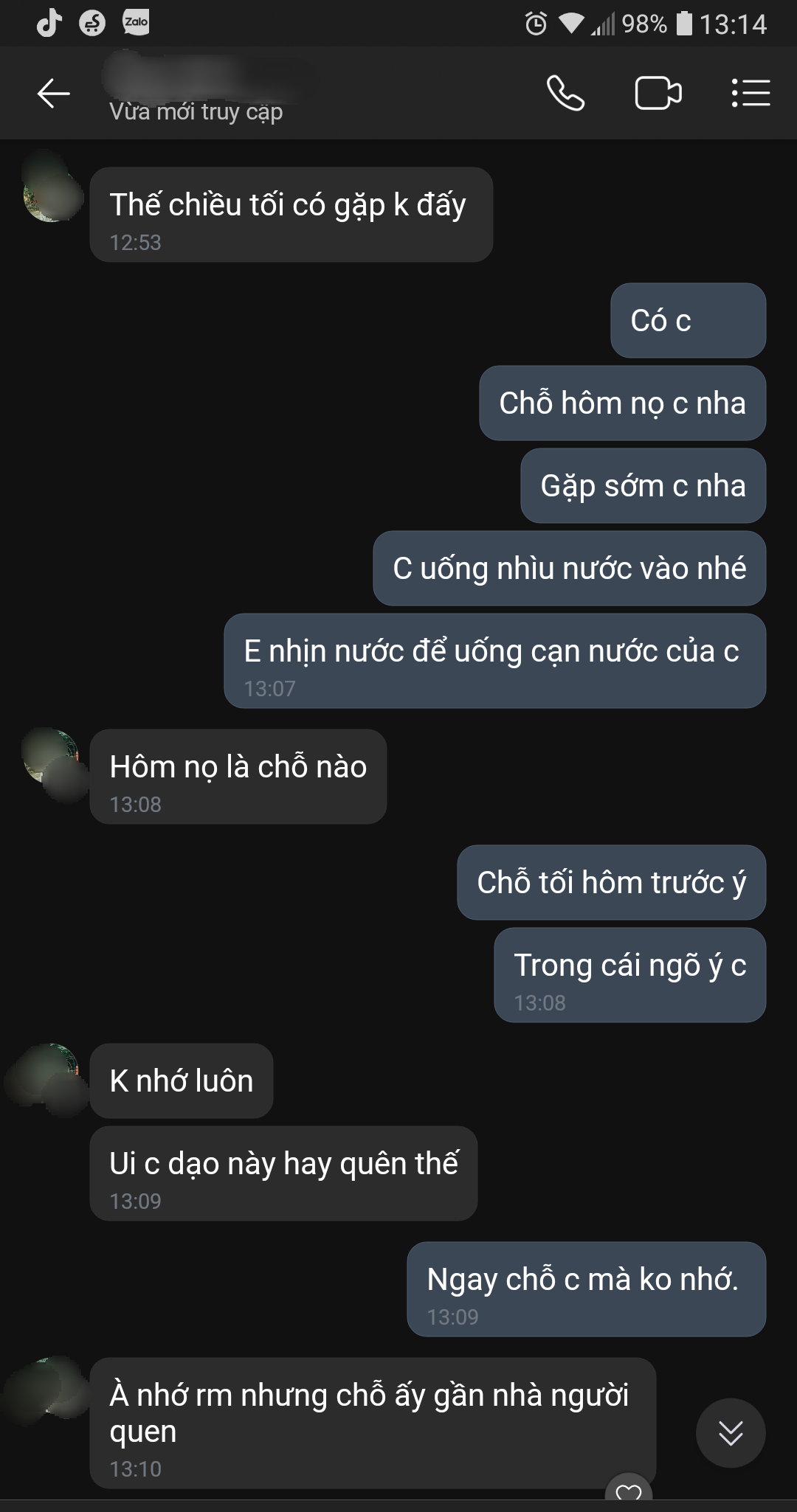Go back to the chat list
Screen dimensions: 797x1512
pyautogui.click(x=53, y=94)
